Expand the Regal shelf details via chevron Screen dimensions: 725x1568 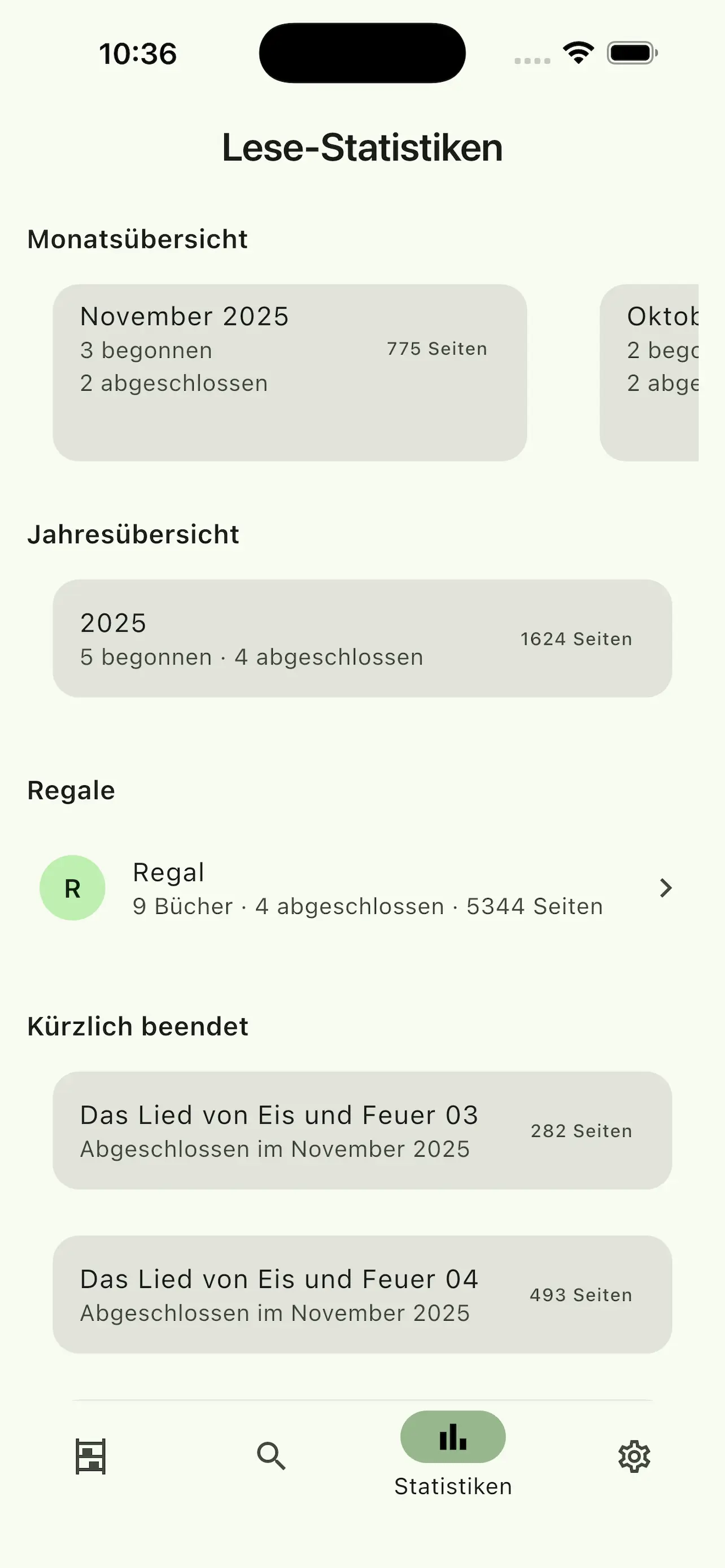tap(666, 888)
